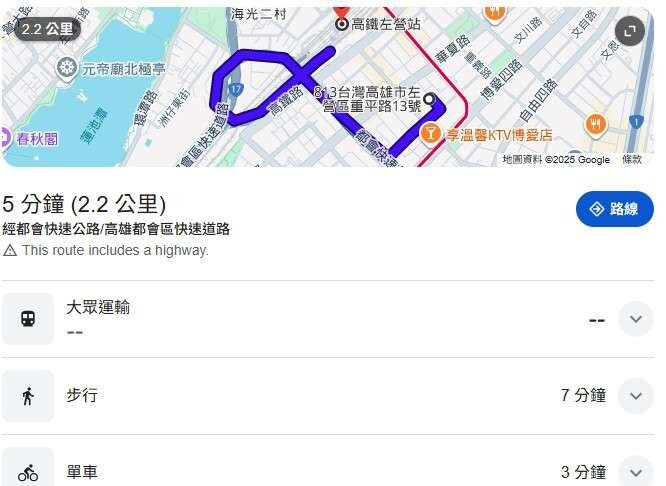
Task: Tap the blue 路線 directions button
Action: tap(614, 209)
